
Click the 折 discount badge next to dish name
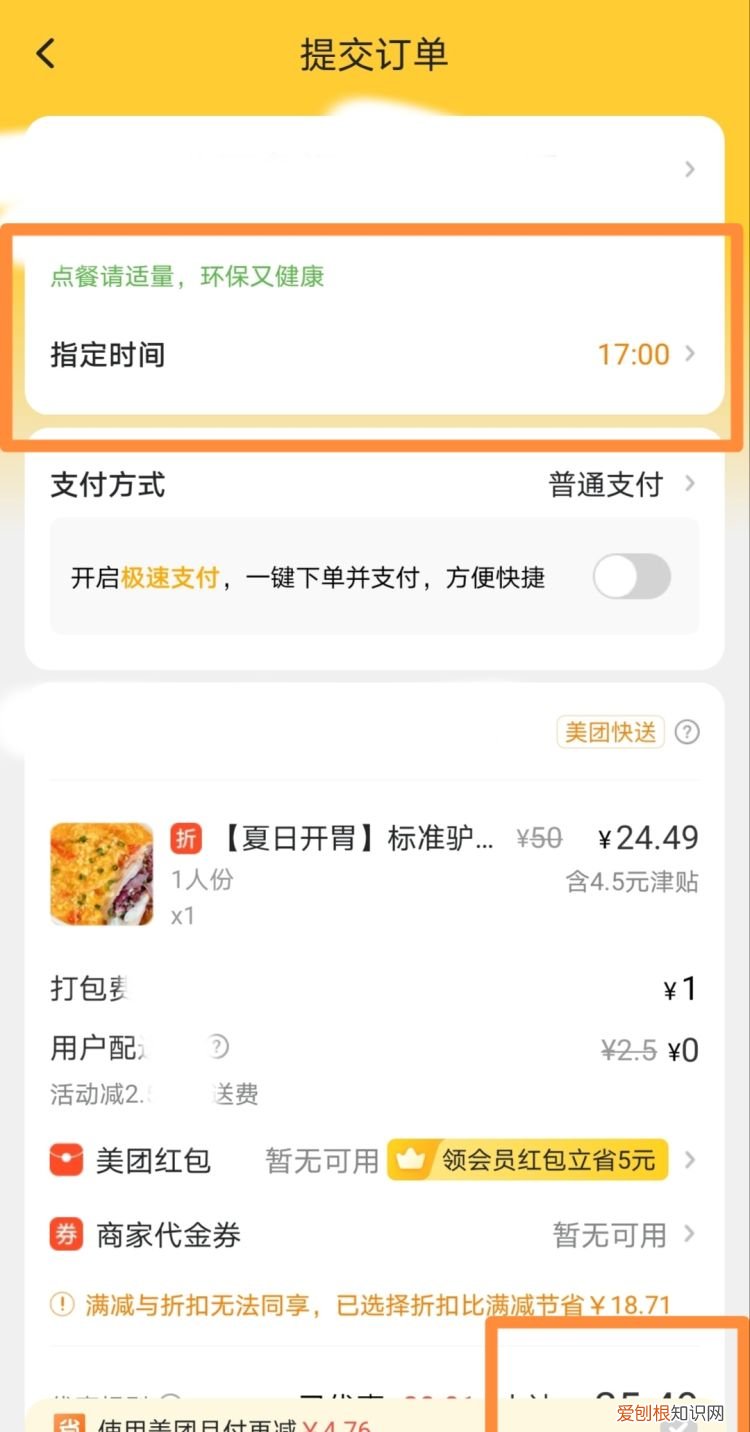click(186, 839)
